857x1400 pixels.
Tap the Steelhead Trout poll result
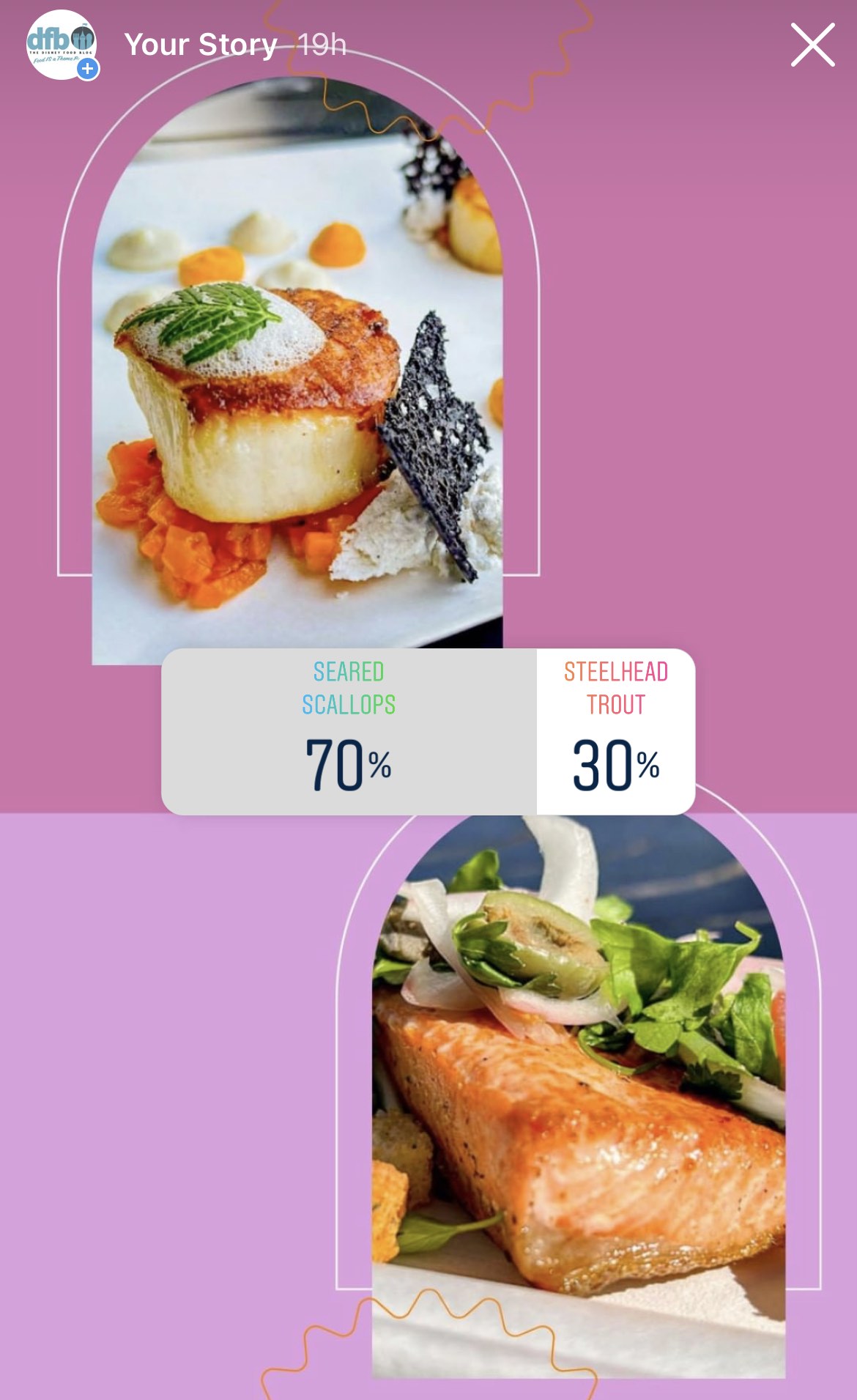point(615,732)
